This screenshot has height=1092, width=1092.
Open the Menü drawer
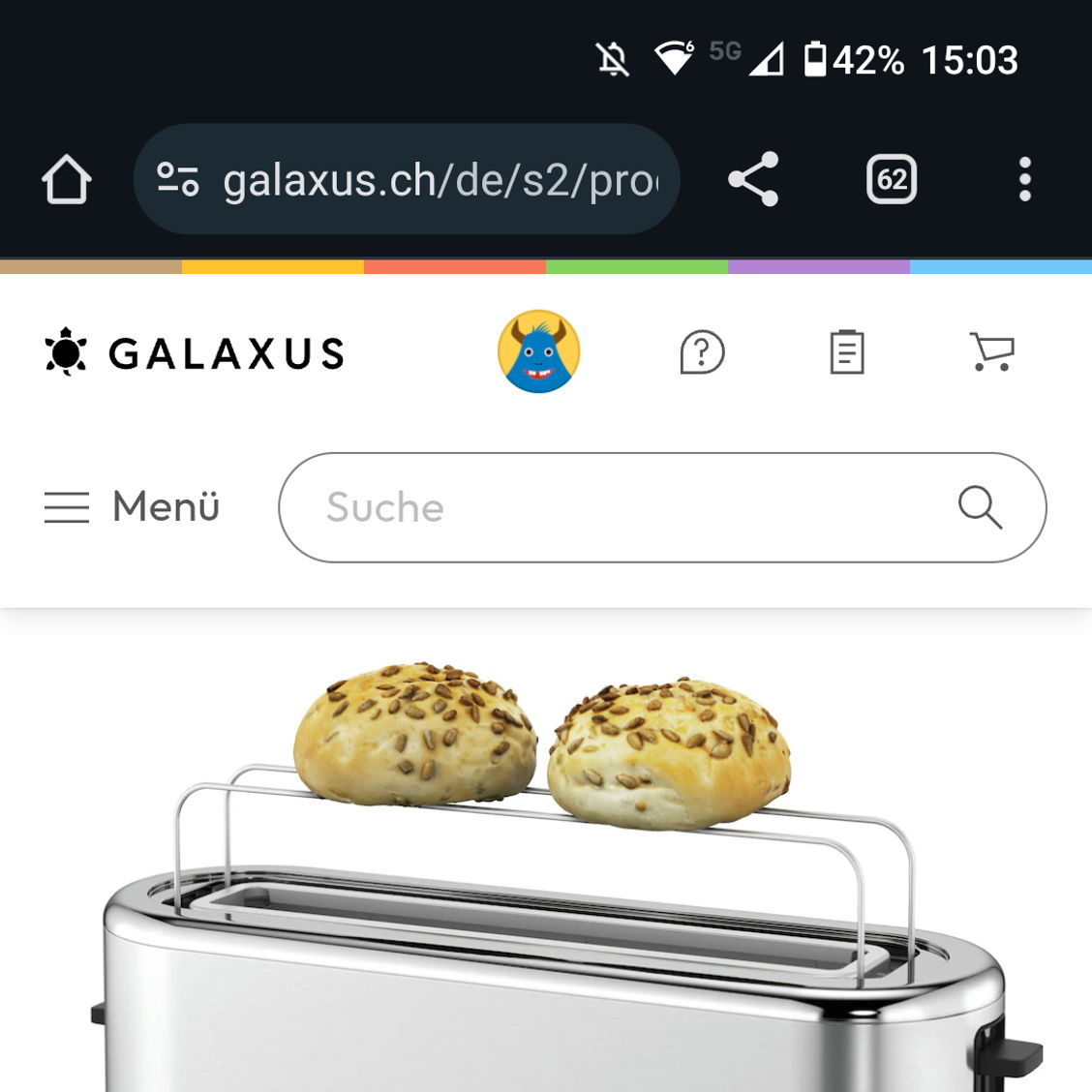(x=133, y=507)
